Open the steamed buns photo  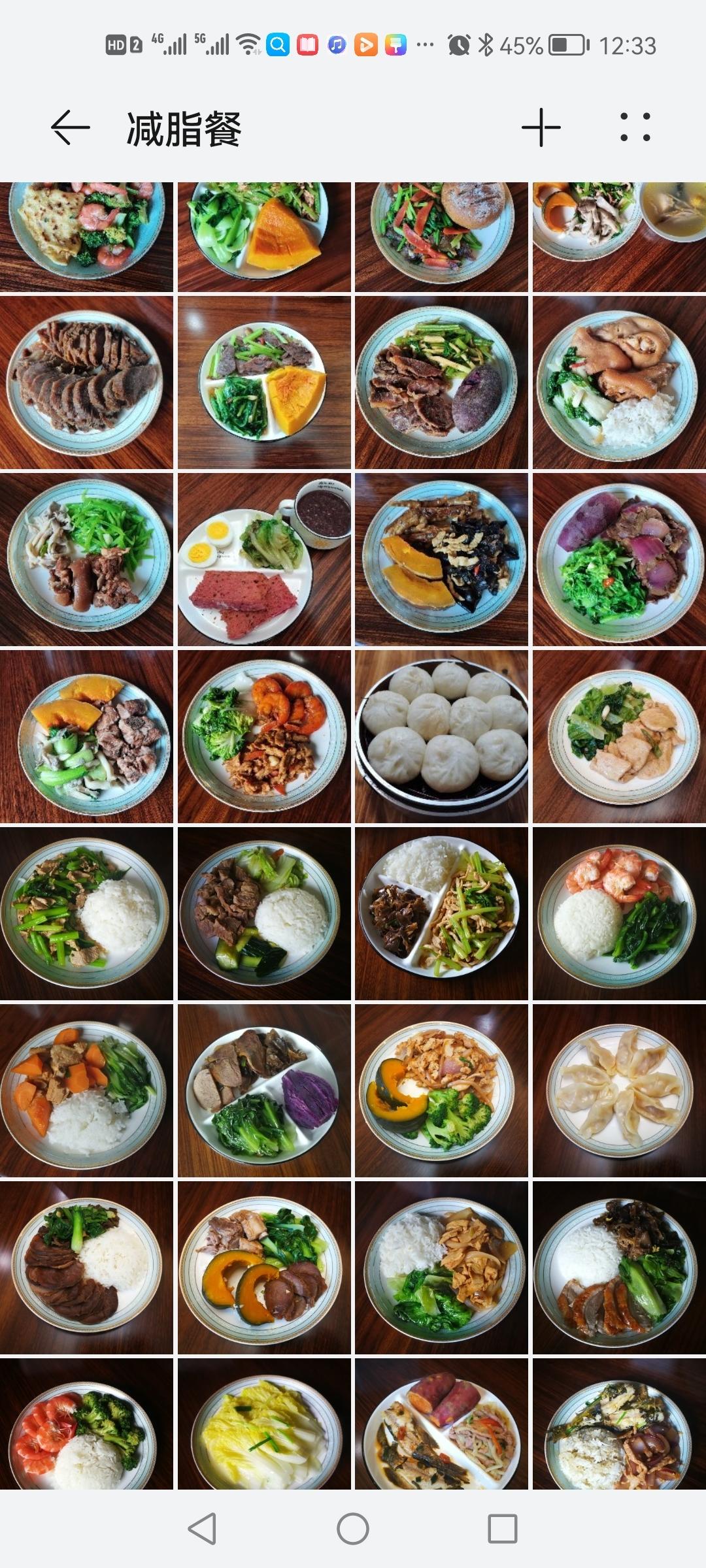click(x=441, y=736)
